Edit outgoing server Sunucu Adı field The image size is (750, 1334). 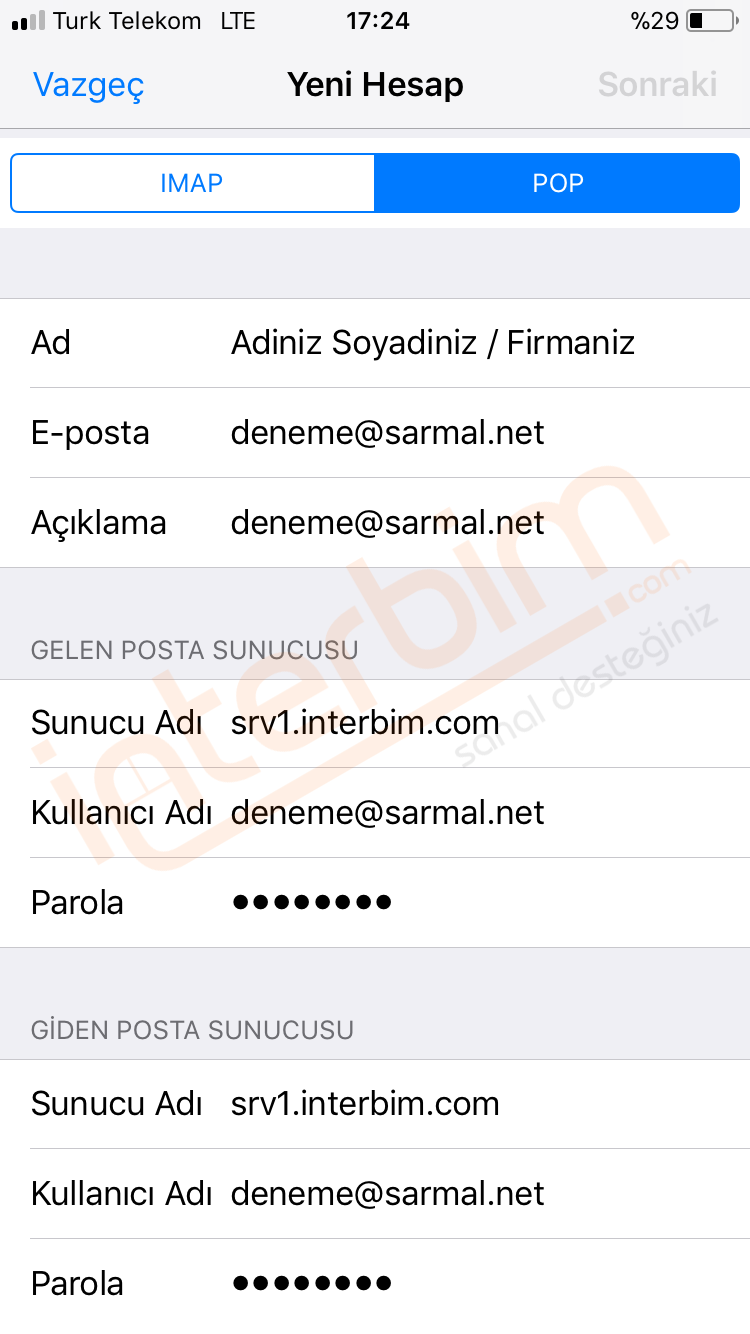click(x=375, y=1104)
